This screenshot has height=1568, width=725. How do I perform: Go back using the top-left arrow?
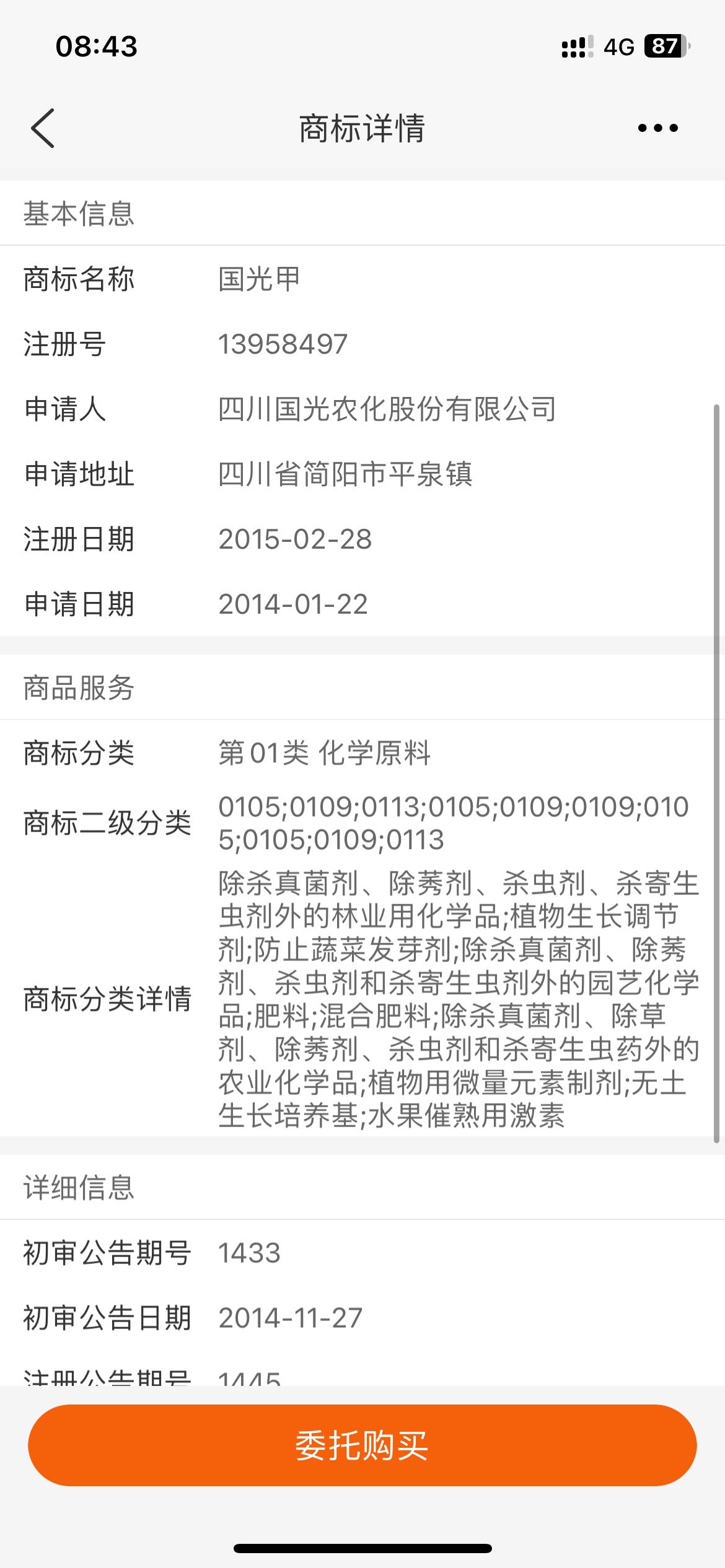[x=43, y=128]
